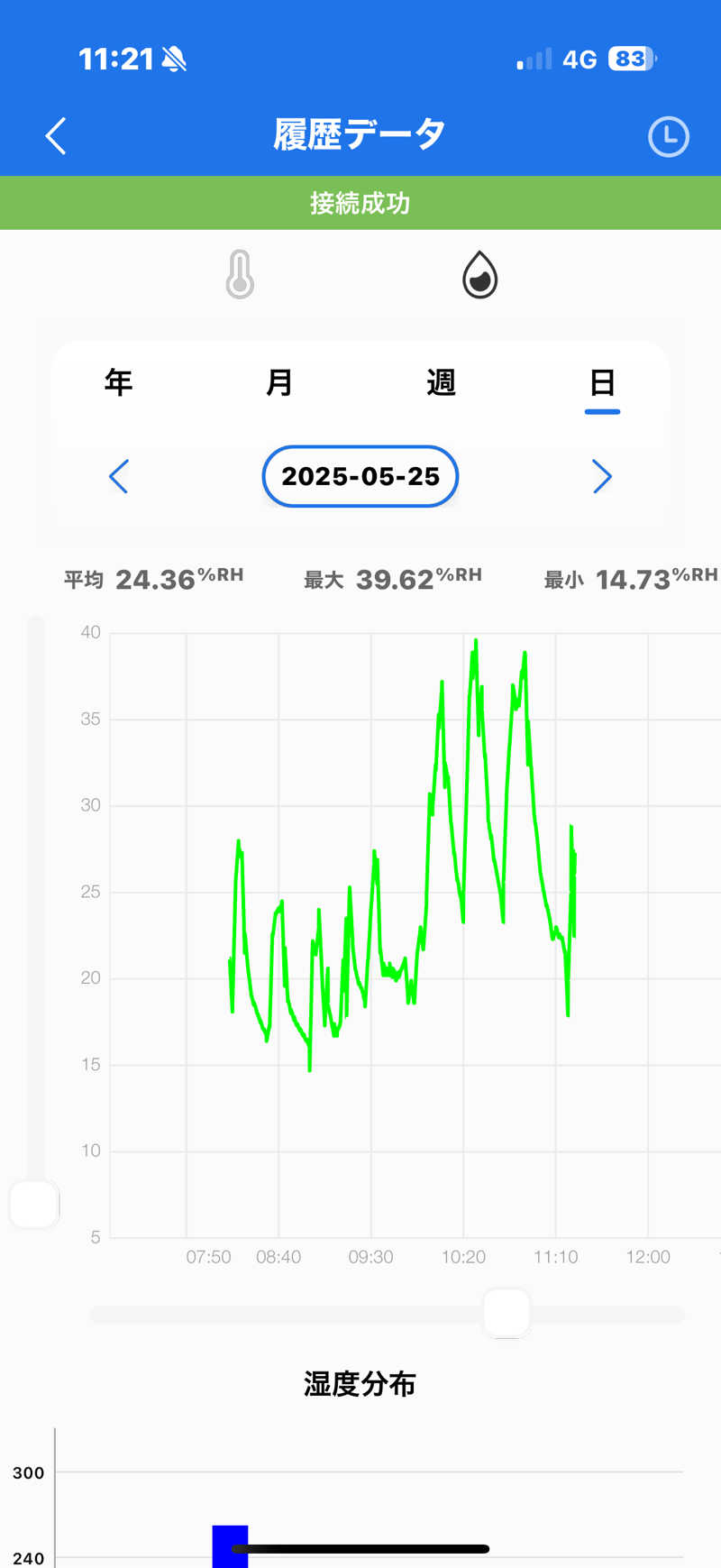Switch to the 年 tab
The width and height of the screenshot is (721, 1568).
click(118, 383)
